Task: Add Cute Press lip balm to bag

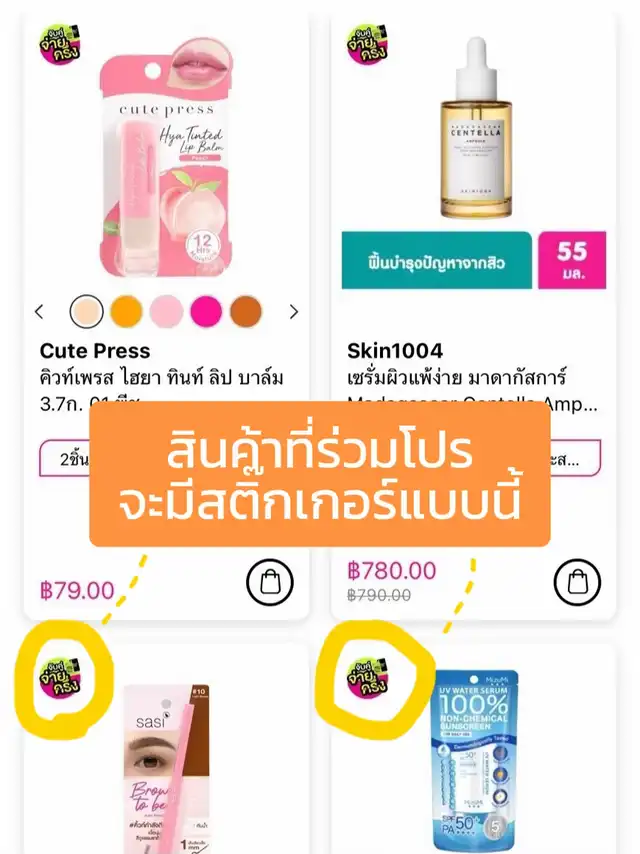Action: pos(269,584)
